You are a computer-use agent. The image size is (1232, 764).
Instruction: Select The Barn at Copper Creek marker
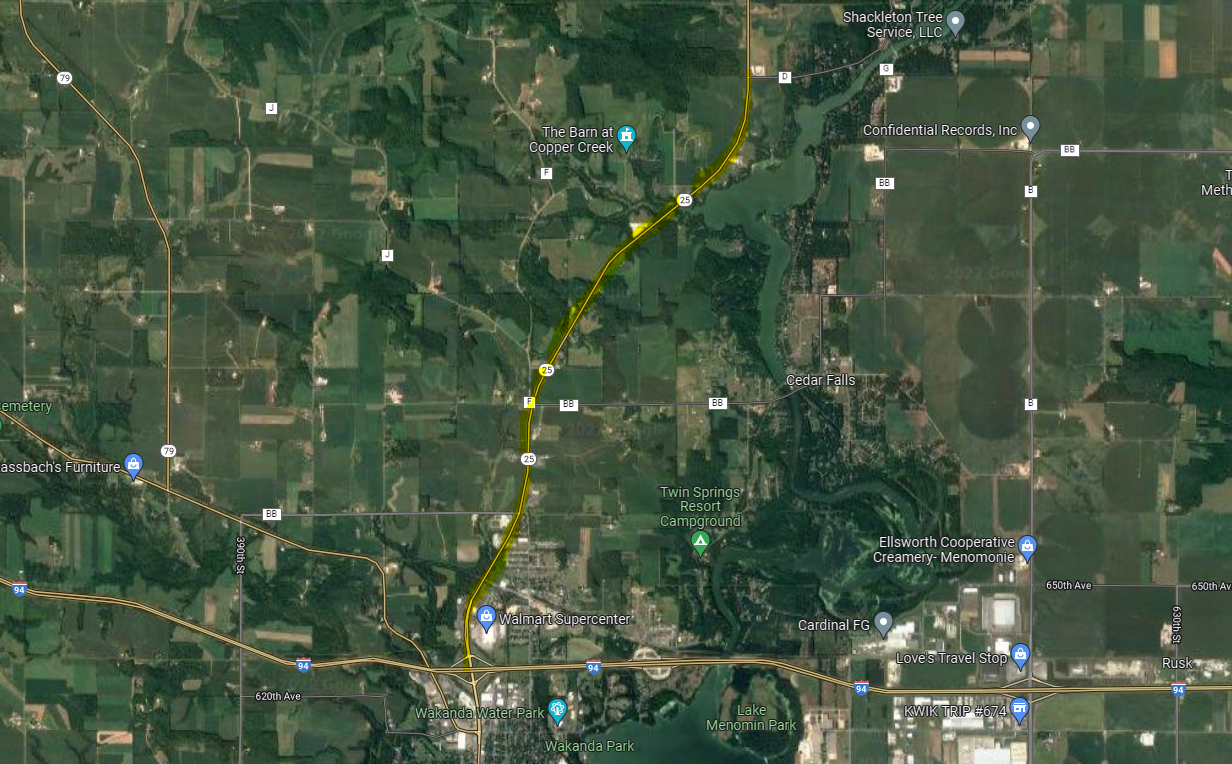[x=627, y=135]
